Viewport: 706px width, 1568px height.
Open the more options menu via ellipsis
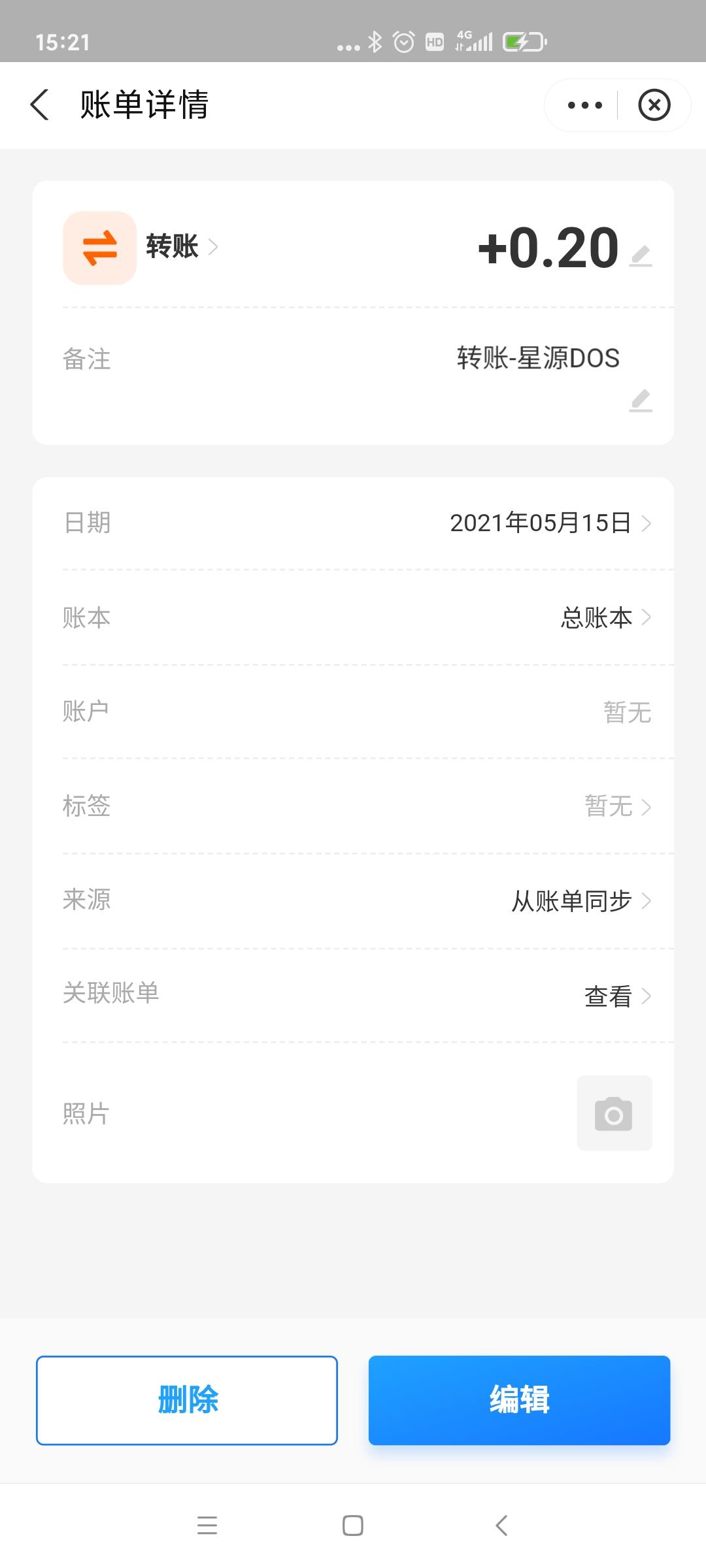[x=582, y=104]
